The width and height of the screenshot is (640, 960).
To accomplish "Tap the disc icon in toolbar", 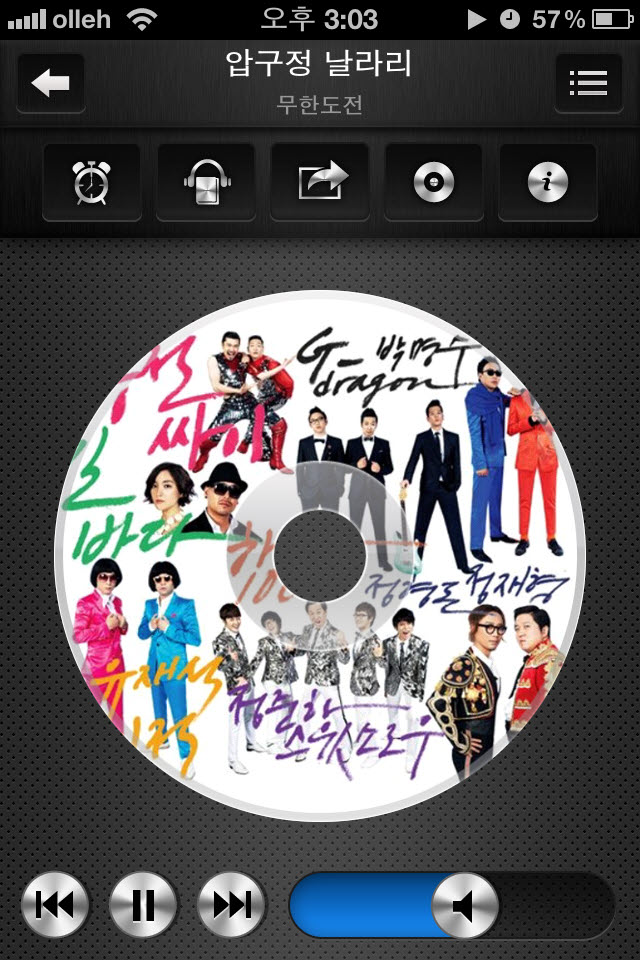I will (434, 182).
